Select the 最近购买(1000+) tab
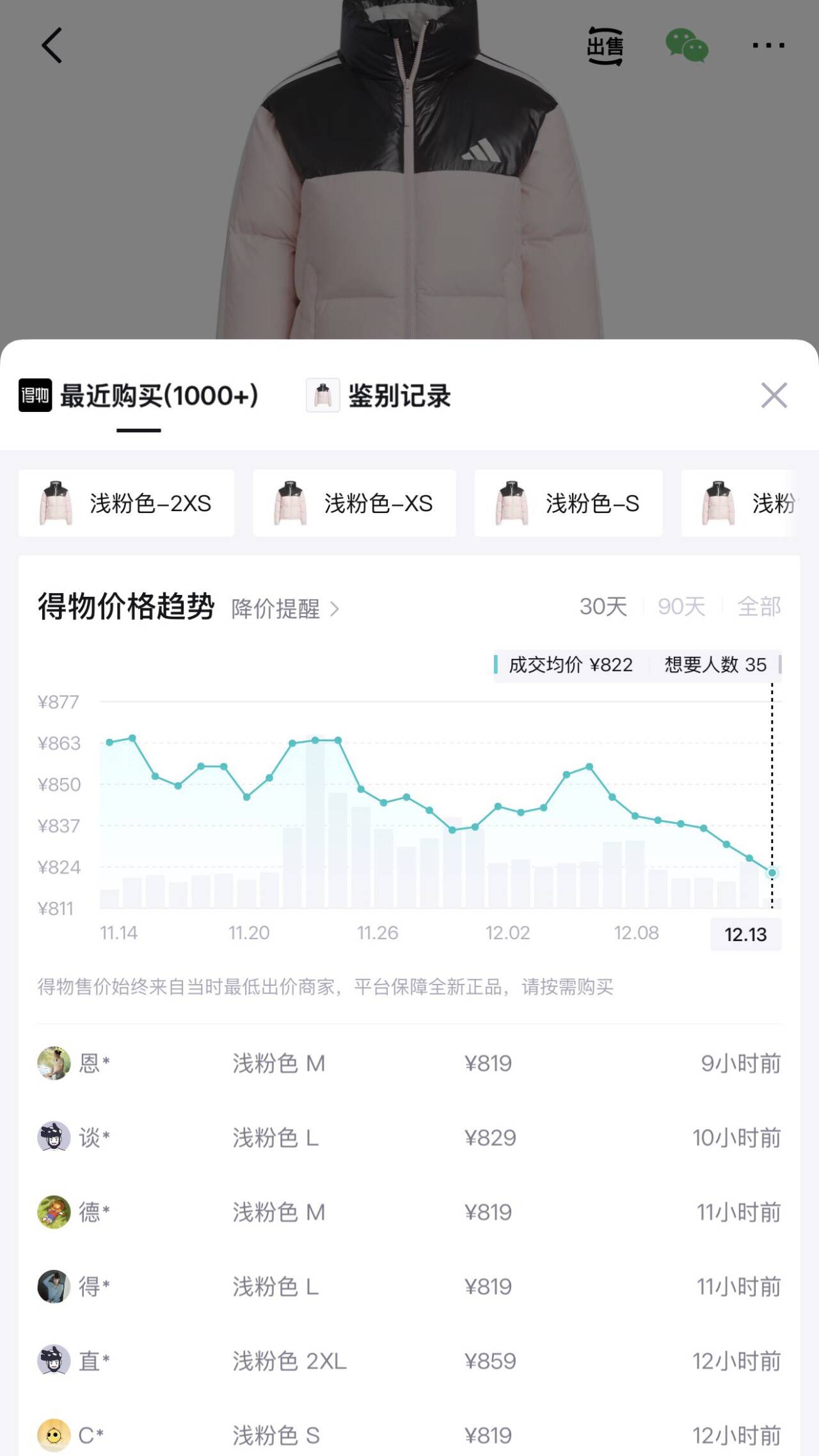The width and height of the screenshot is (819, 1456). point(139,396)
